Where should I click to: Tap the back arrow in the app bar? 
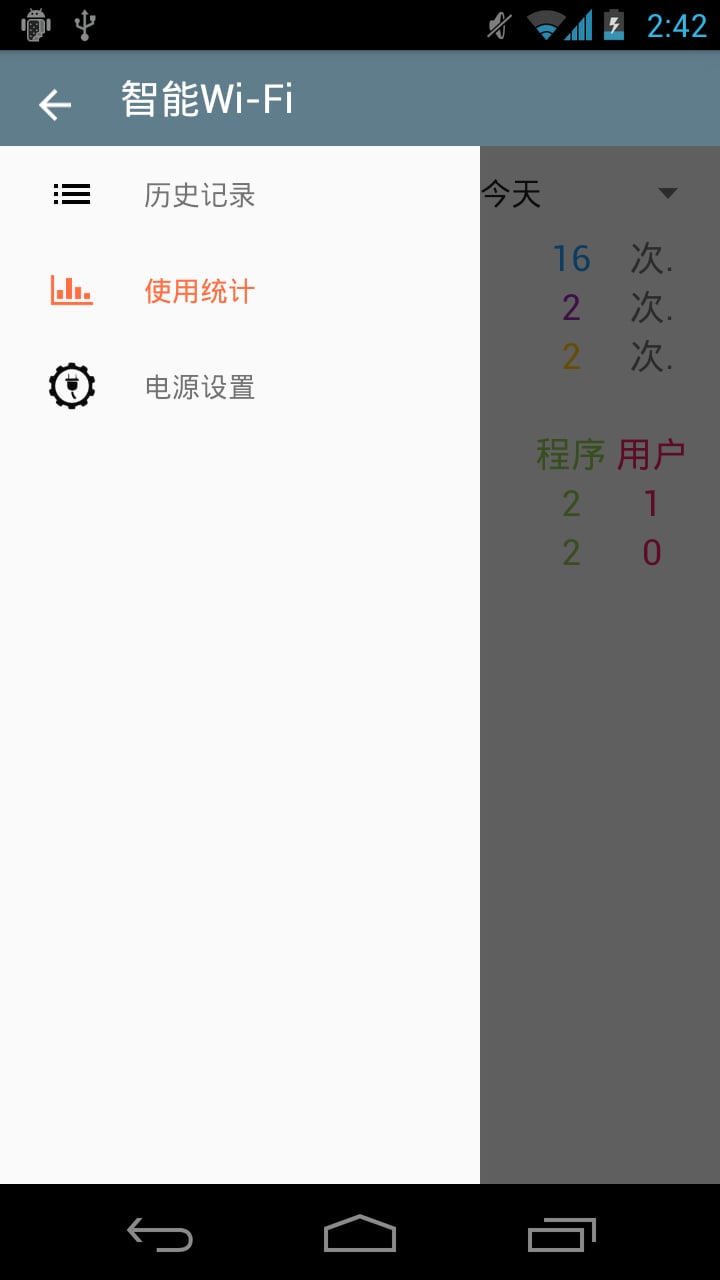tap(54, 103)
